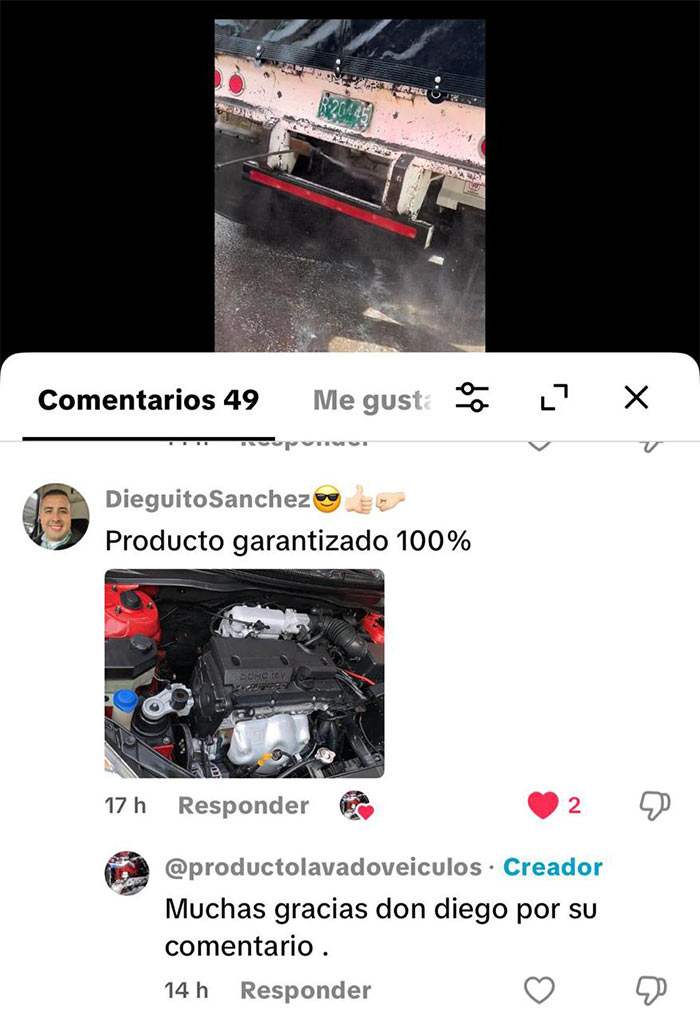This screenshot has height=1021, width=700.
Task: Dislike the creator's reply comment
Action: (652, 990)
